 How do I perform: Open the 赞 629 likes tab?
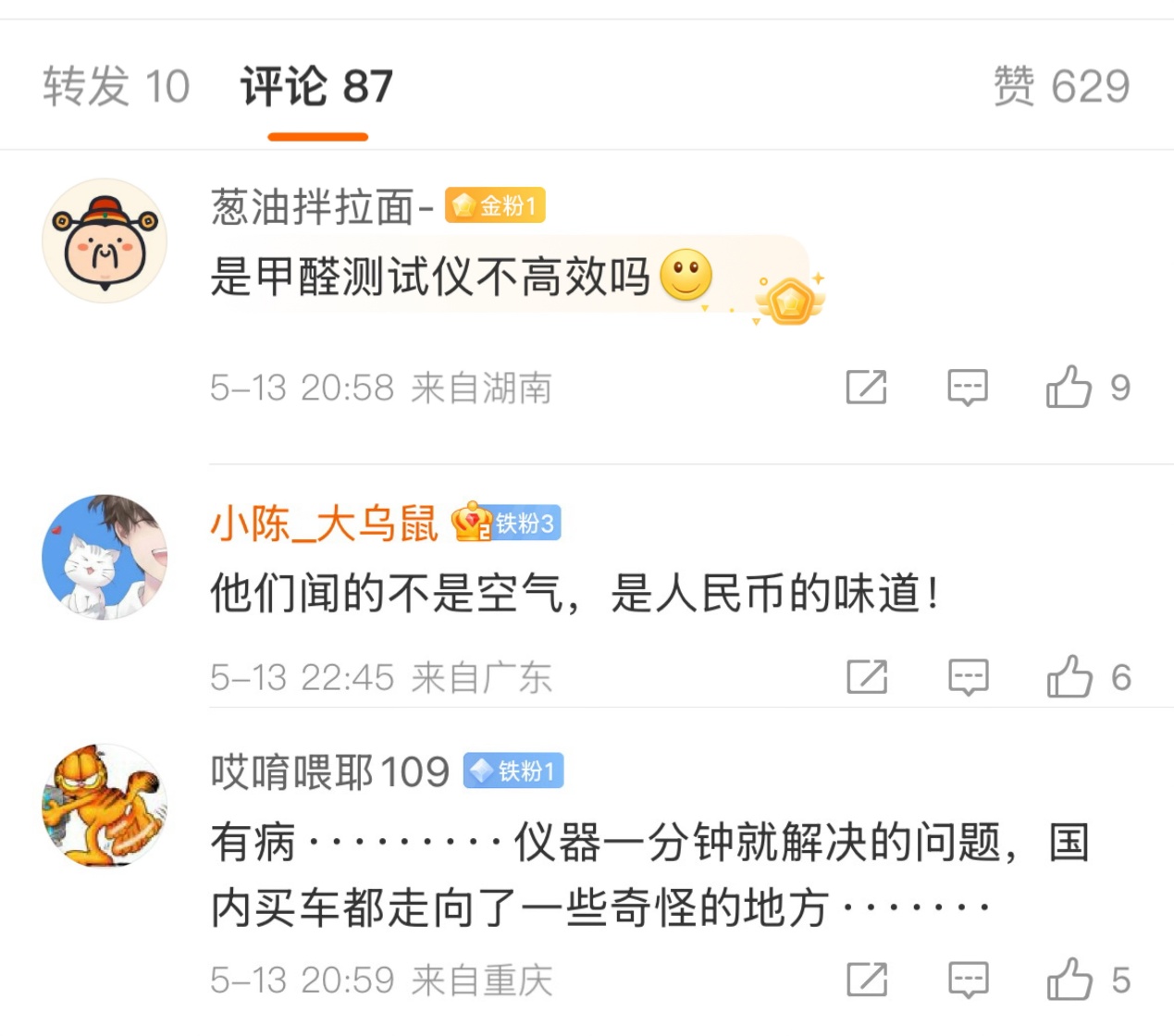click(x=1061, y=87)
